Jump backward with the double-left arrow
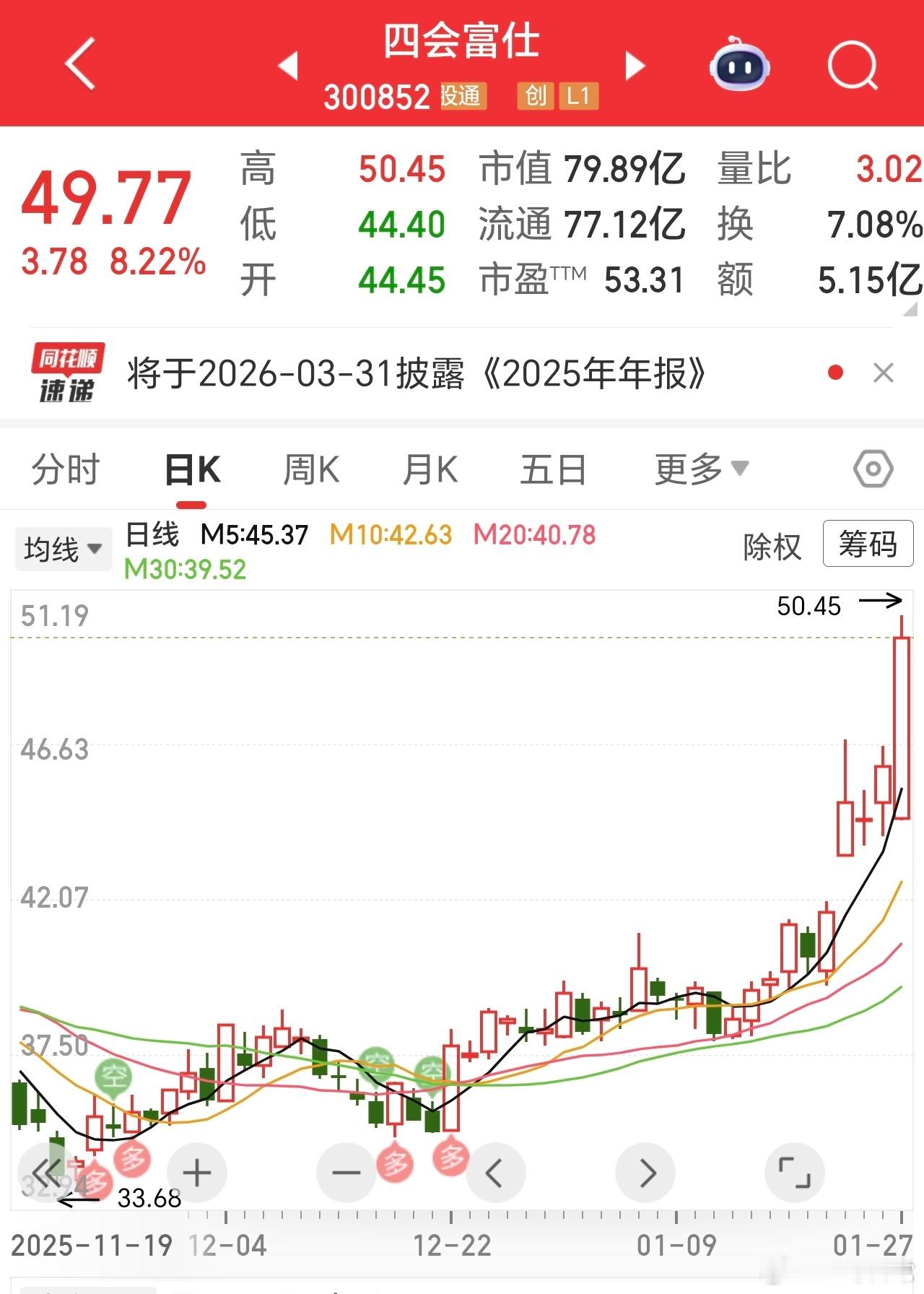 click(x=45, y=1172)
